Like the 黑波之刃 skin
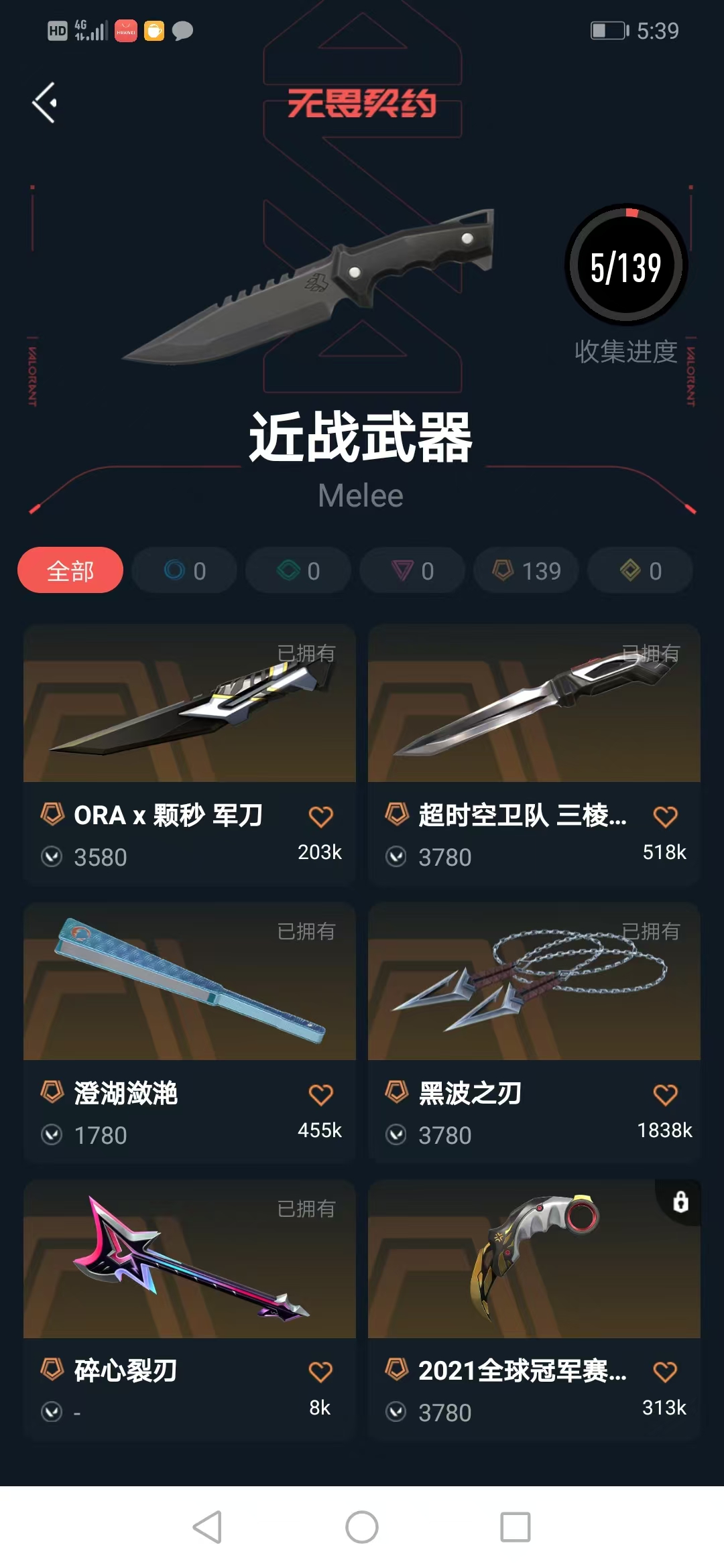The height and width of the screenshot is (1568, 724). point(665,1095)
